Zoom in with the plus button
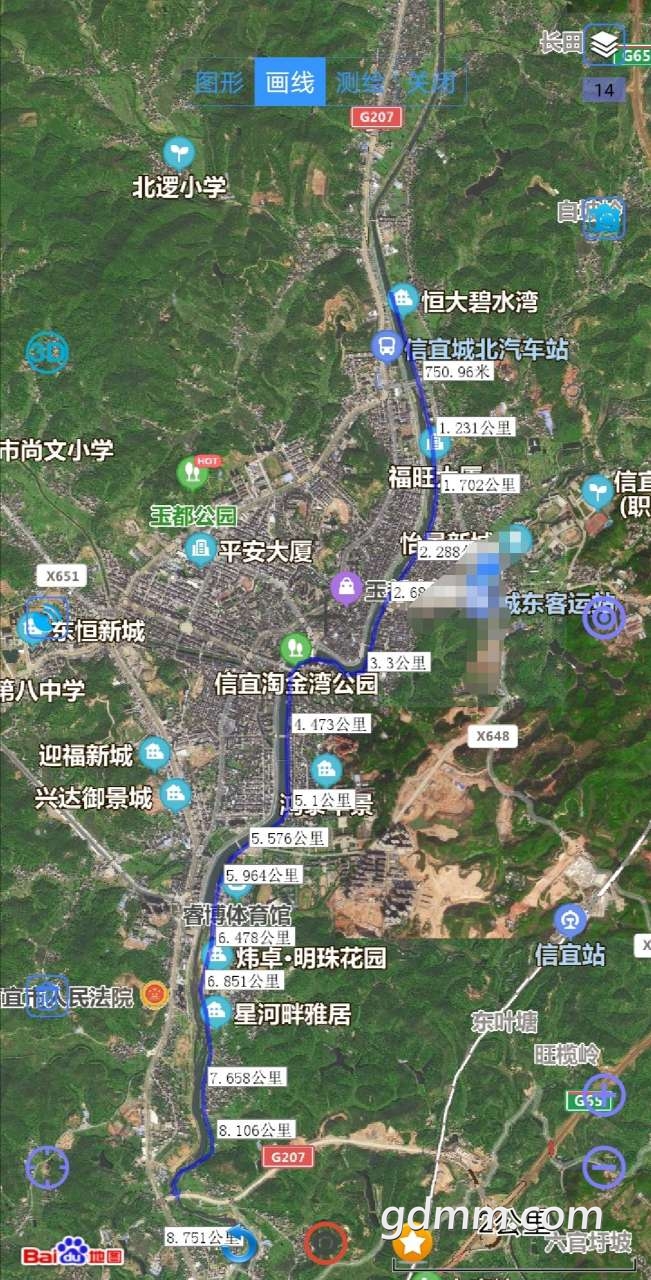 pyautogui.click(x=604, y=1094)
